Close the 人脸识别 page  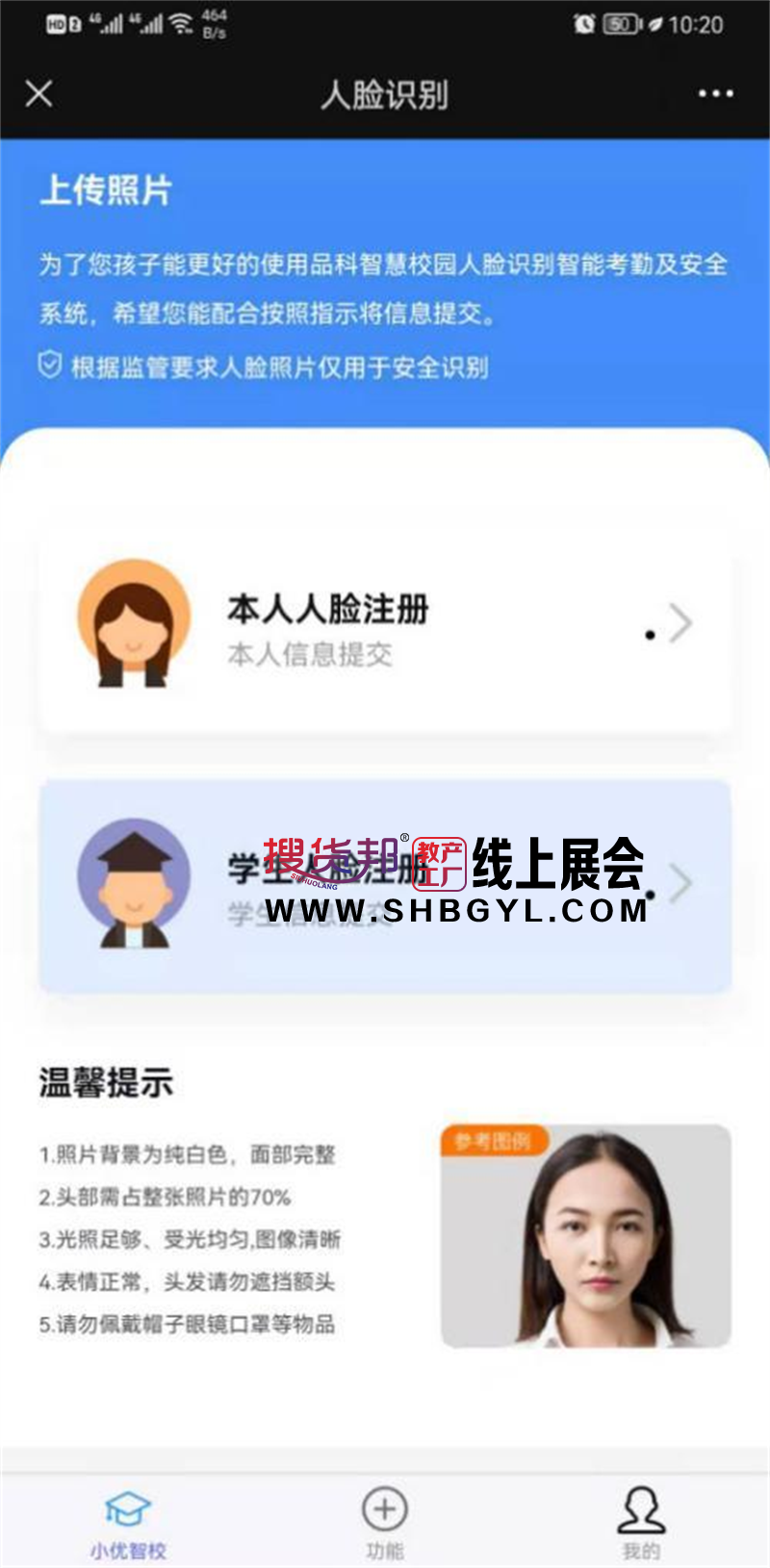tap(38, 93)
